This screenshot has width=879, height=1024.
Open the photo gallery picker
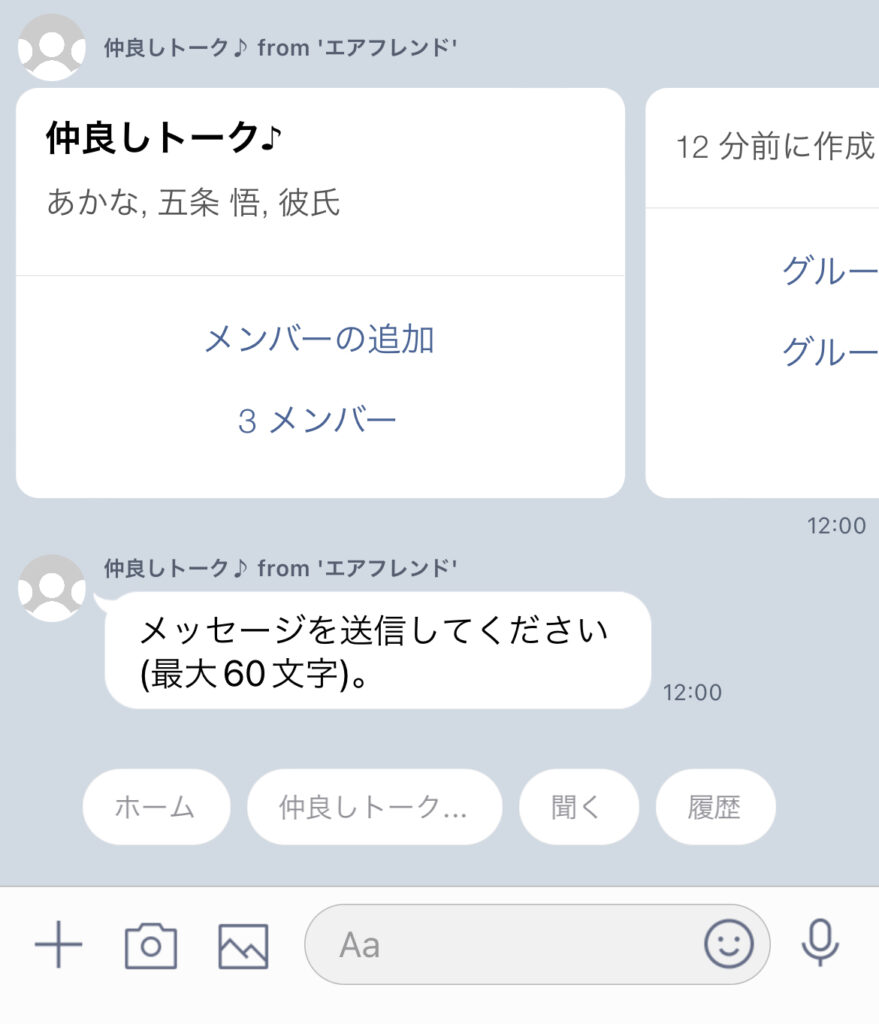[243, 945]
